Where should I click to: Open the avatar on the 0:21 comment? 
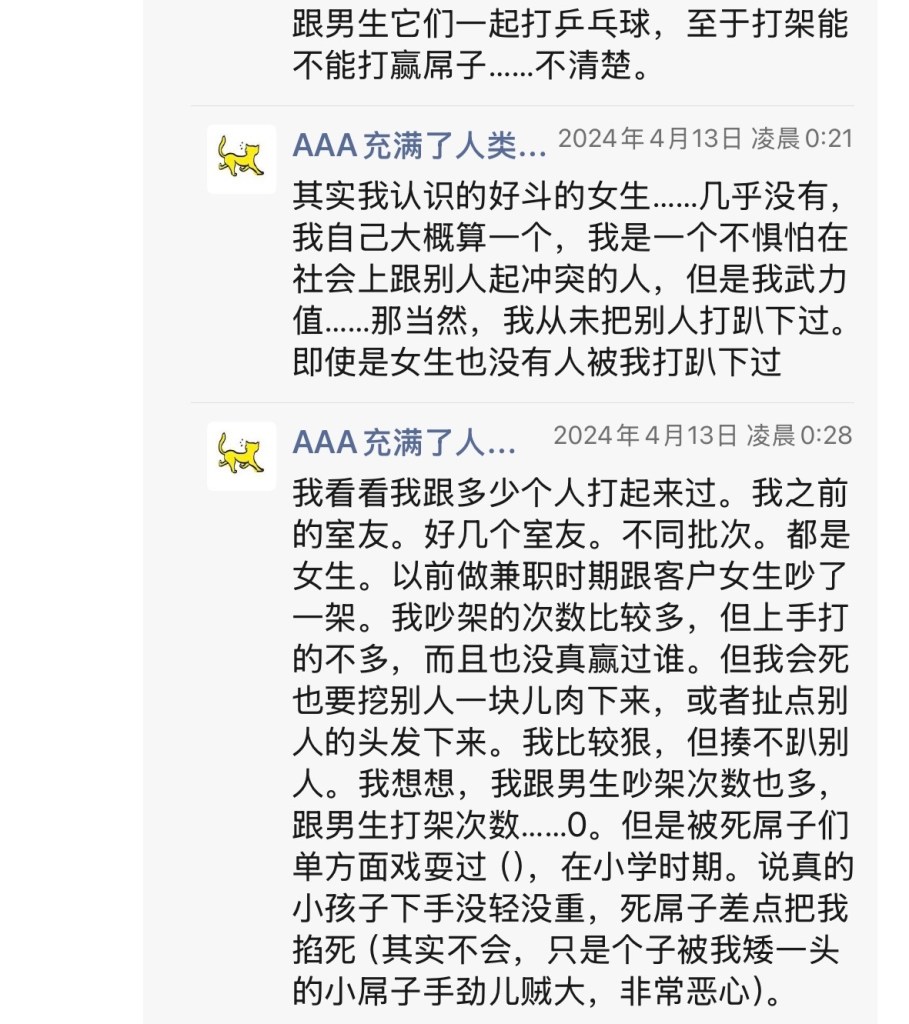click(x=241, y=158)
